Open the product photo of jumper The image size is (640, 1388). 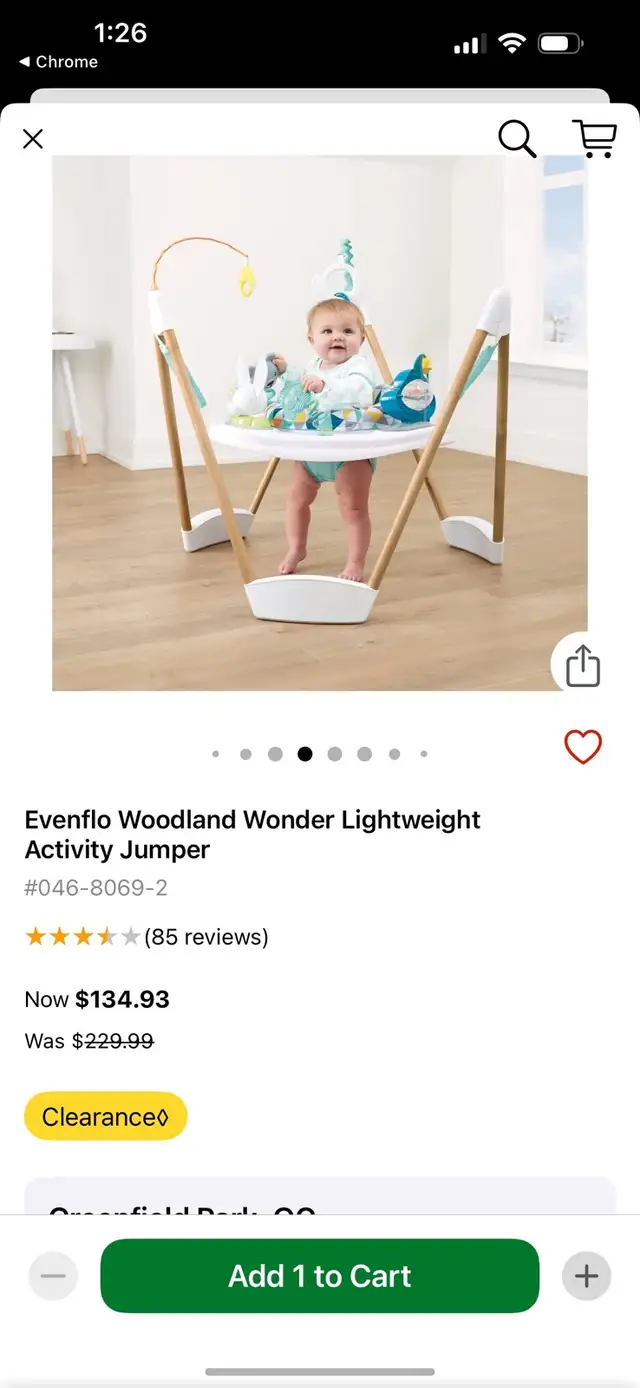point(320,422)
